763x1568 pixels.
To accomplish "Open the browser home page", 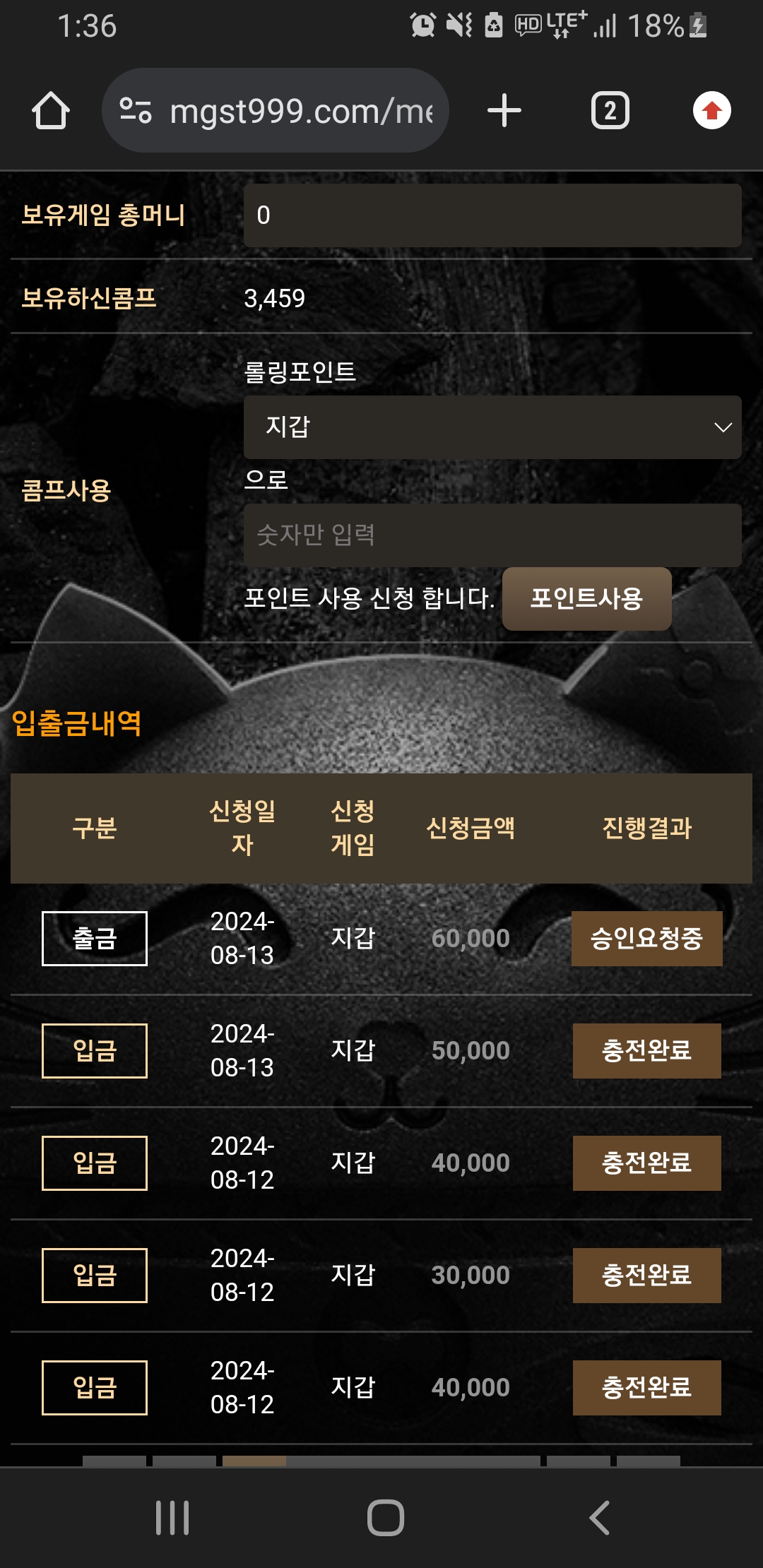I will tap(51, 111).
